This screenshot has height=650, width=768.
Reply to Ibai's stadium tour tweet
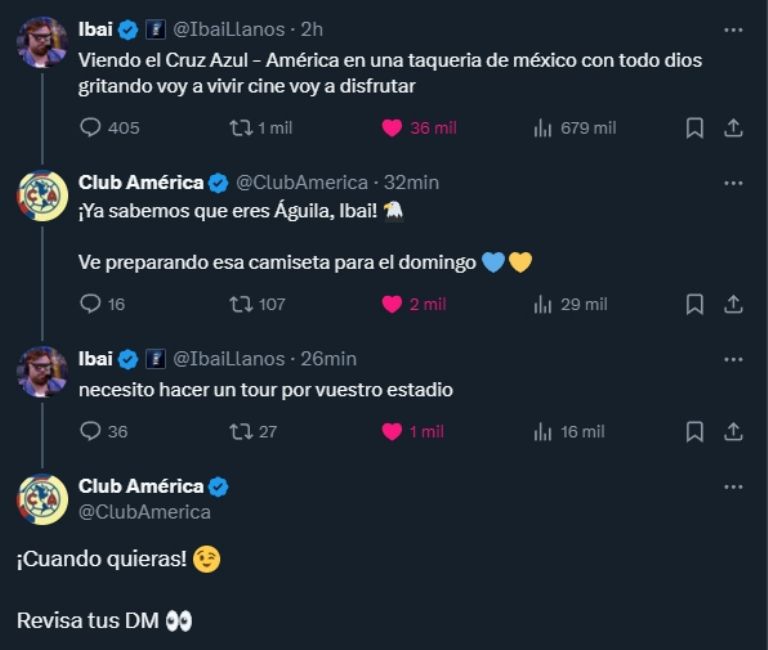91,432
